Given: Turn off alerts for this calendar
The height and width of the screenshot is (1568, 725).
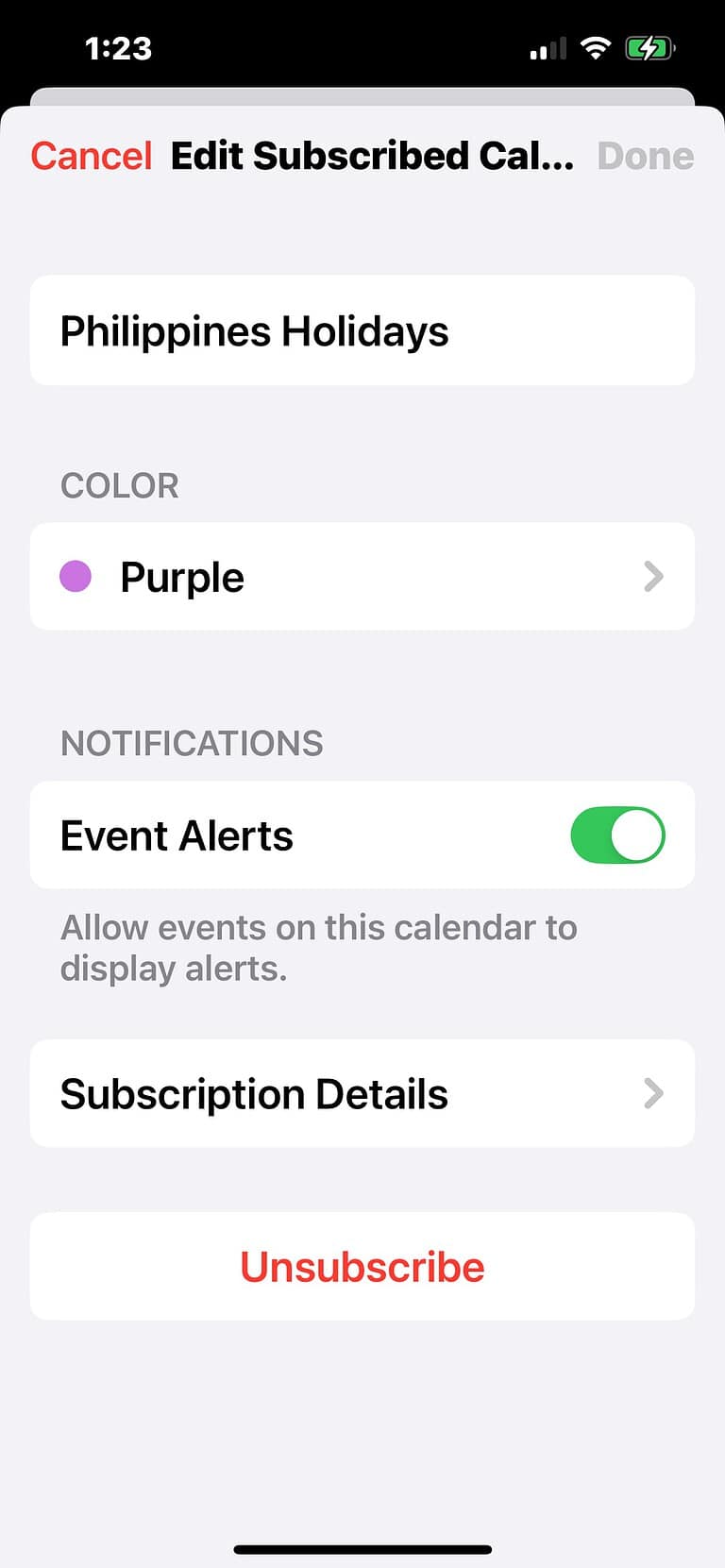Looking at the screenshot, I should [x=617, y=835].
